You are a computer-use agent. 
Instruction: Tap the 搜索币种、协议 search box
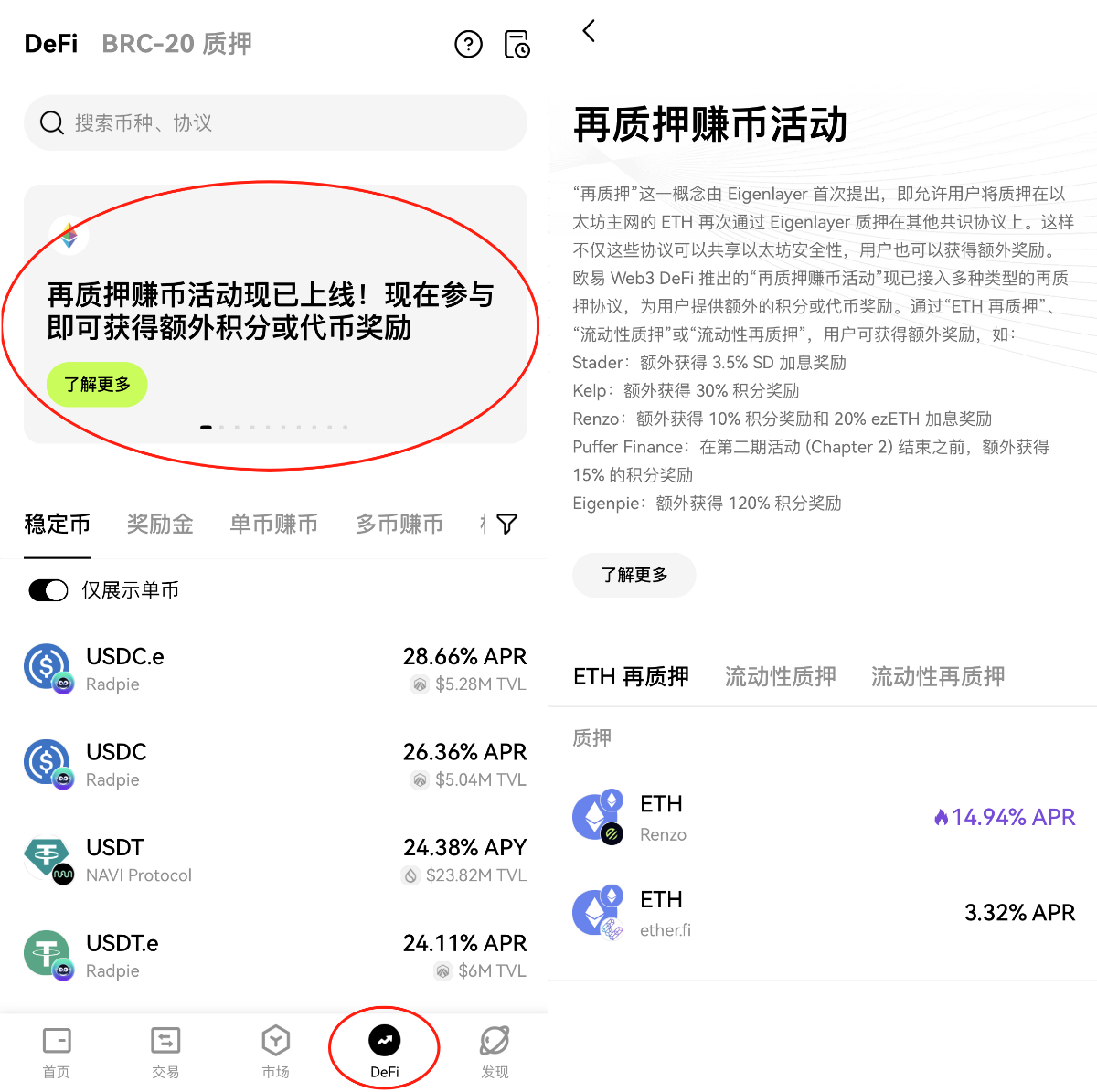pos(274,122)
